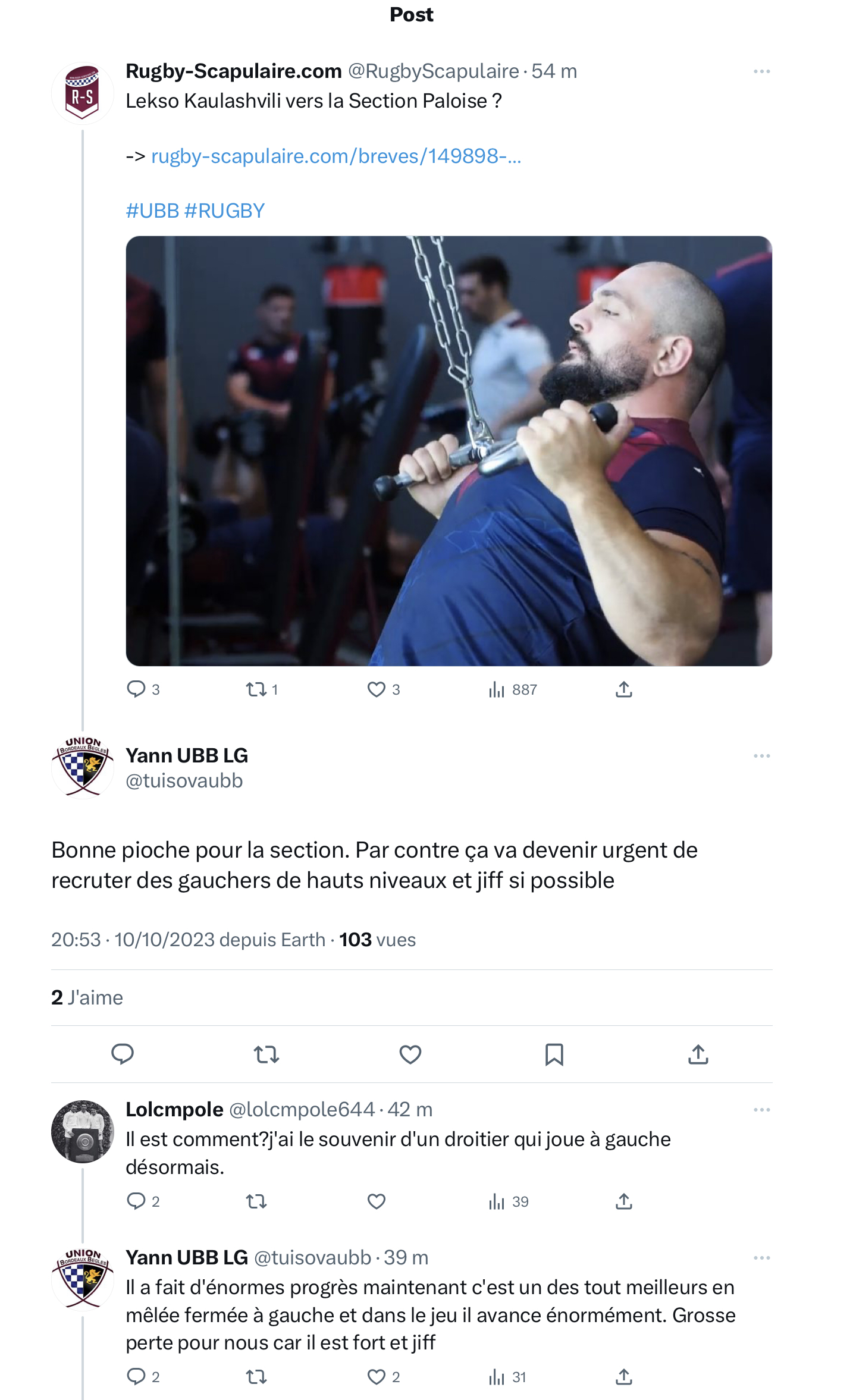Image resolution: width=853 pixels, height=1400 pixels.
Task: Open more options on Rugby-Scapulaire.com post
Action: coord(761,72)
